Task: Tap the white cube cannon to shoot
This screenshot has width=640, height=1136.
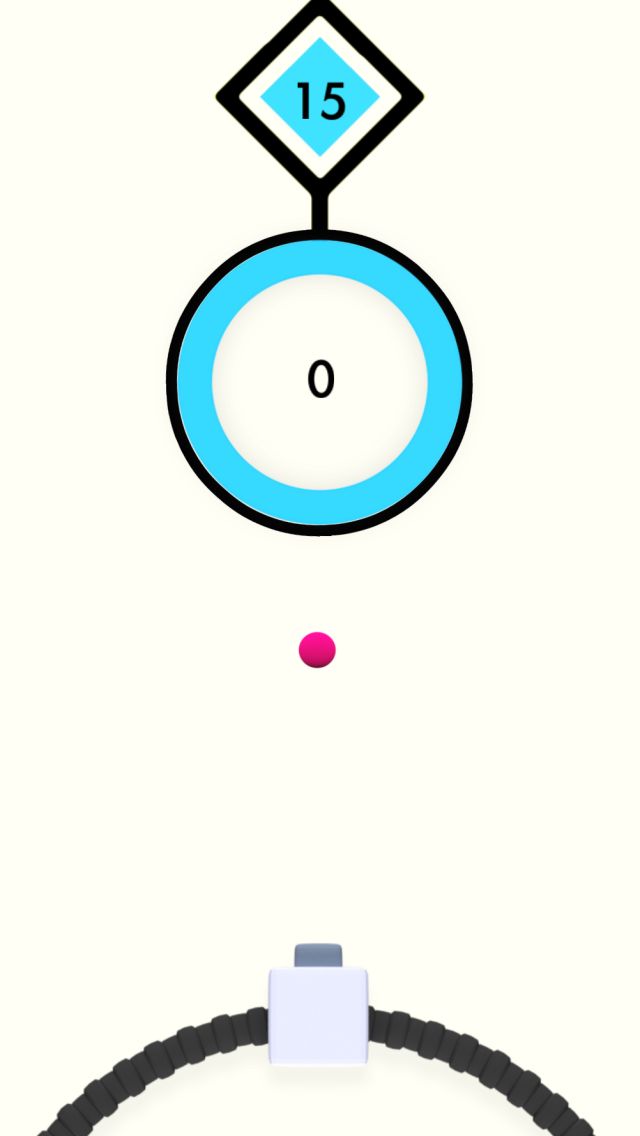Action: pyautogui.click(x=318, y=1014)
